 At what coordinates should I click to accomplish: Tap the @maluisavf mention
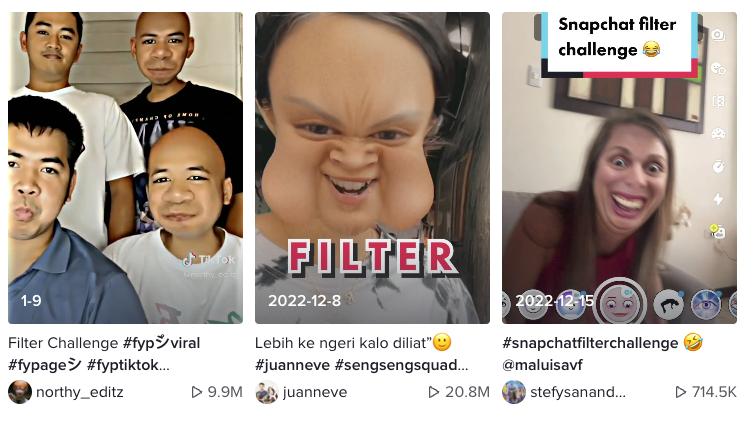point(544,366)
